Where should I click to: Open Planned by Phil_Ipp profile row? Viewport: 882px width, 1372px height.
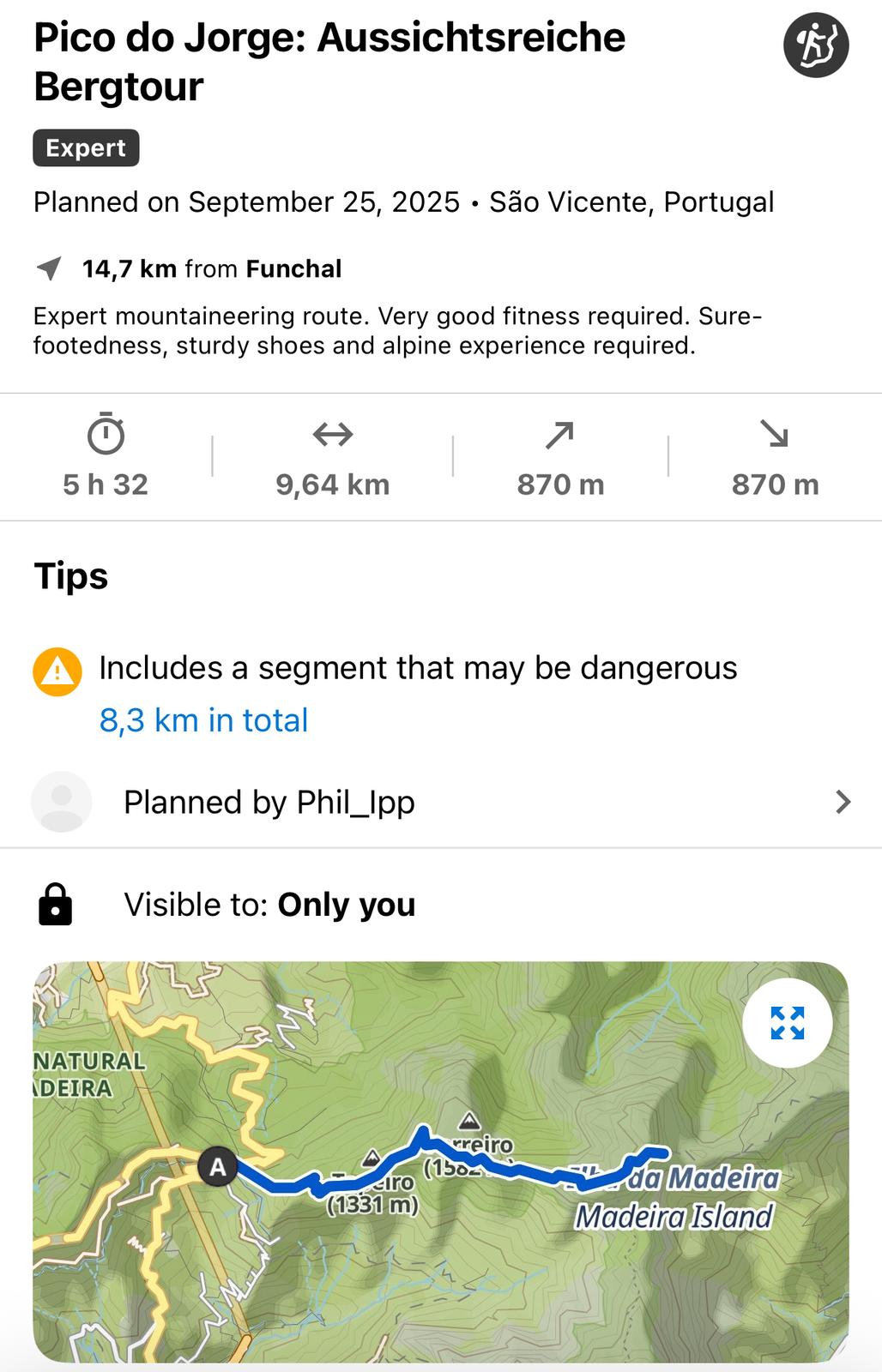point(440,803)
